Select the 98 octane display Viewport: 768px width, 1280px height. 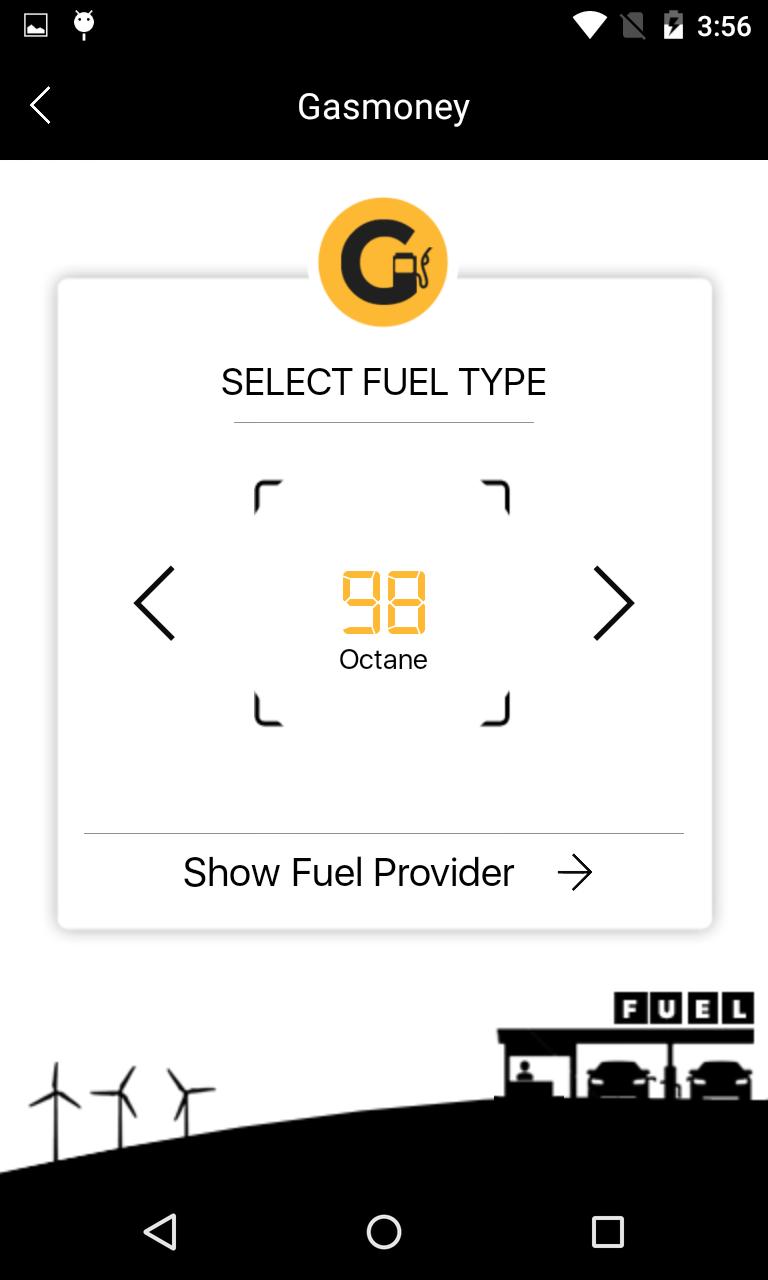pyautogui.click(x=383, y=603)
